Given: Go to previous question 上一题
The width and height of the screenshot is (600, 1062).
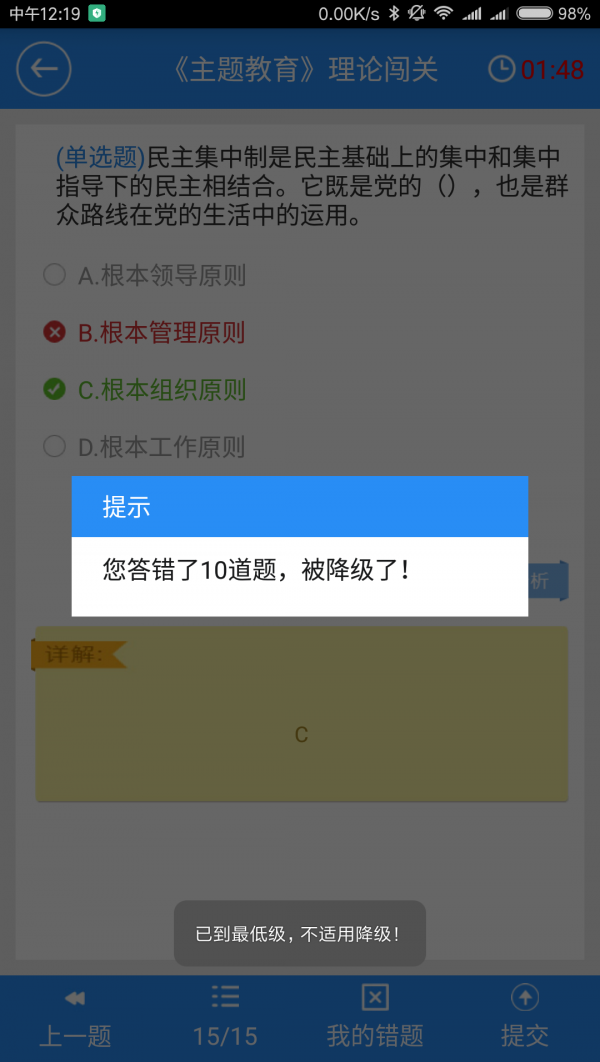Looking at the screenshot, I should pos(75,1018).
